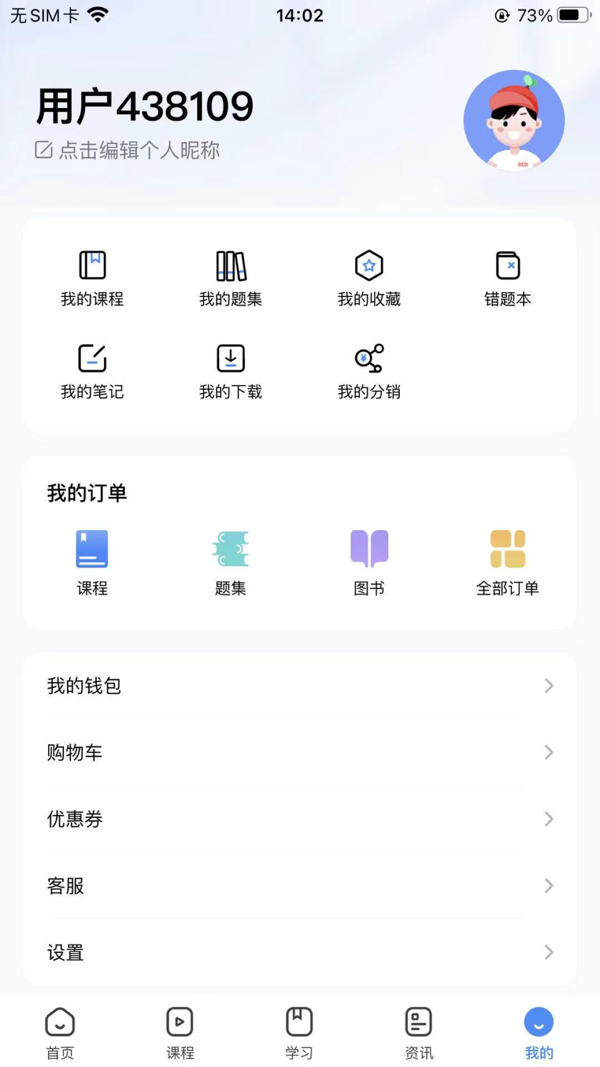
Task: Open 设置
Action: tap(300, 953)
